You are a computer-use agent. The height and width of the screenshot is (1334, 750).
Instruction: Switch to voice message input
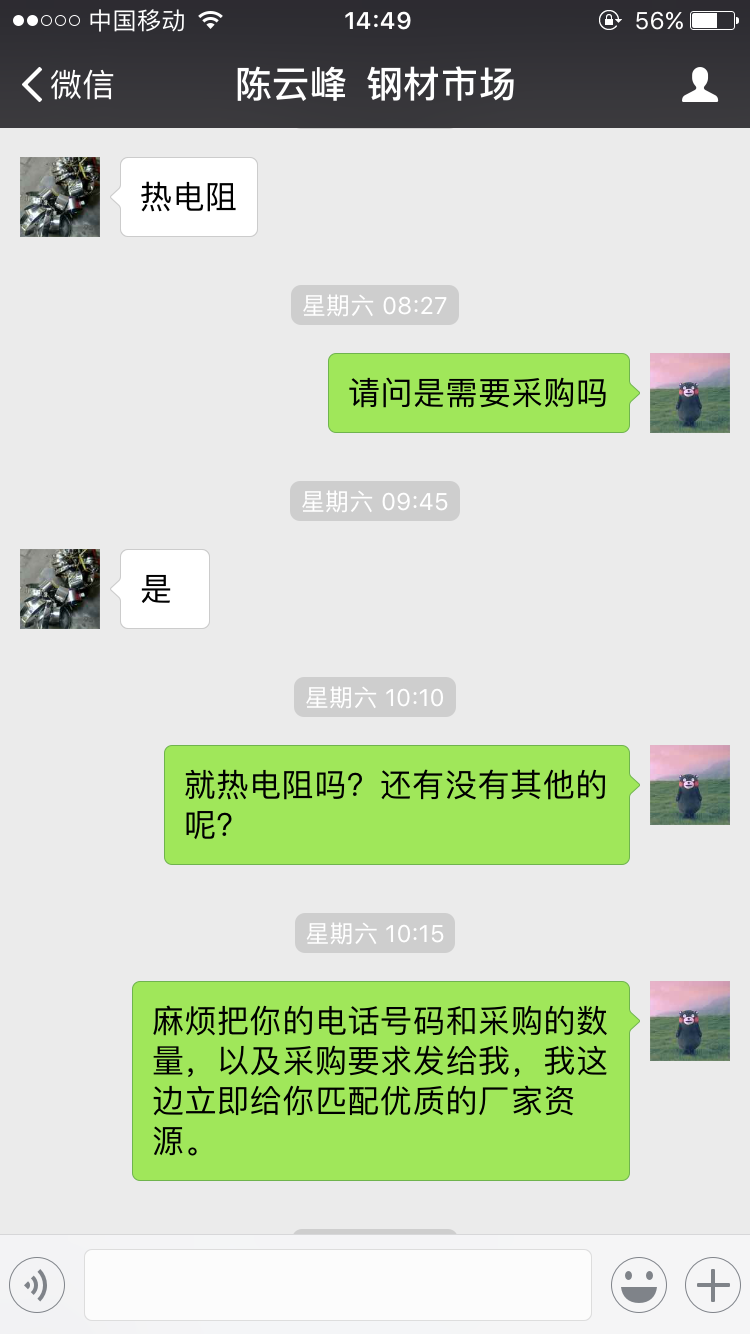[37, 1284]
